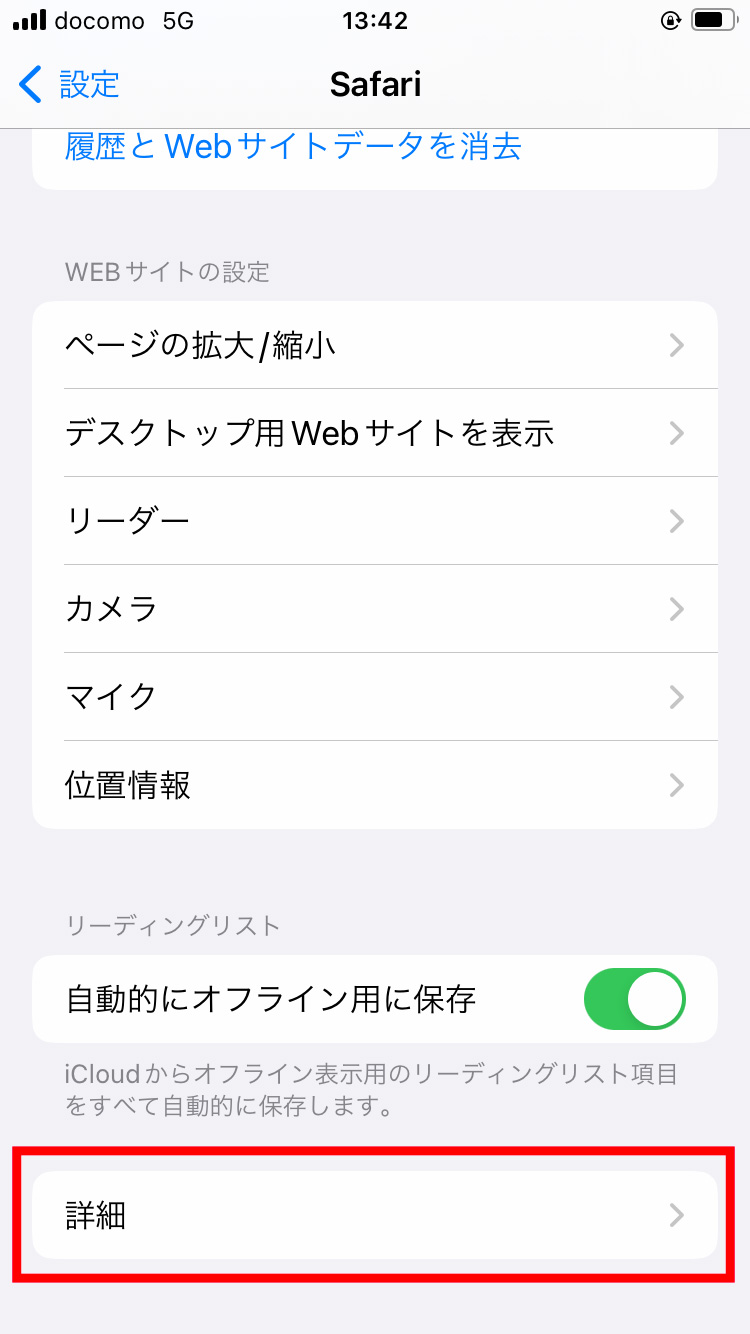Go back to 設定

(70, 85)
